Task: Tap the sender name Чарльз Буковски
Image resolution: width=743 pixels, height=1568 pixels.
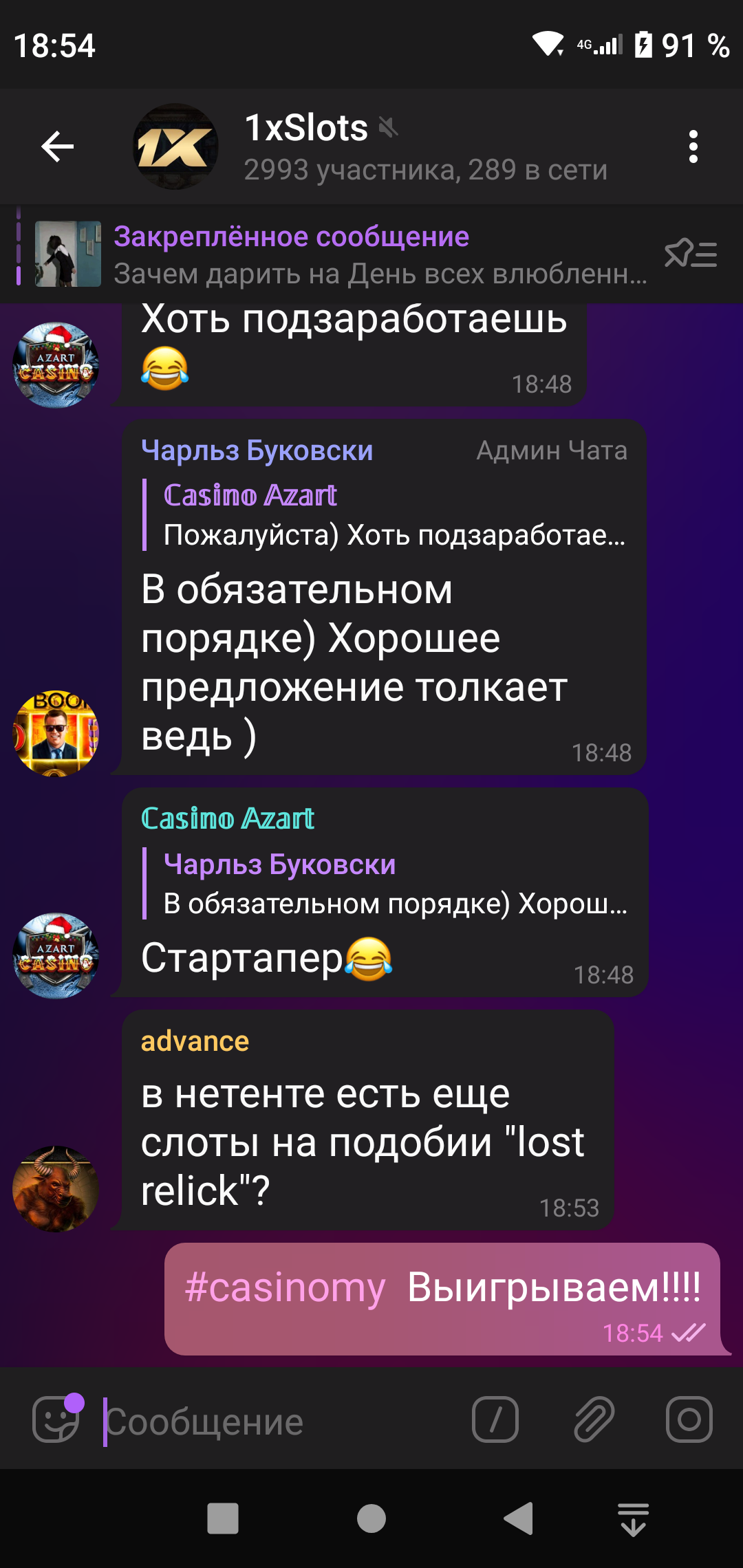Action: (x=257, y=451)
